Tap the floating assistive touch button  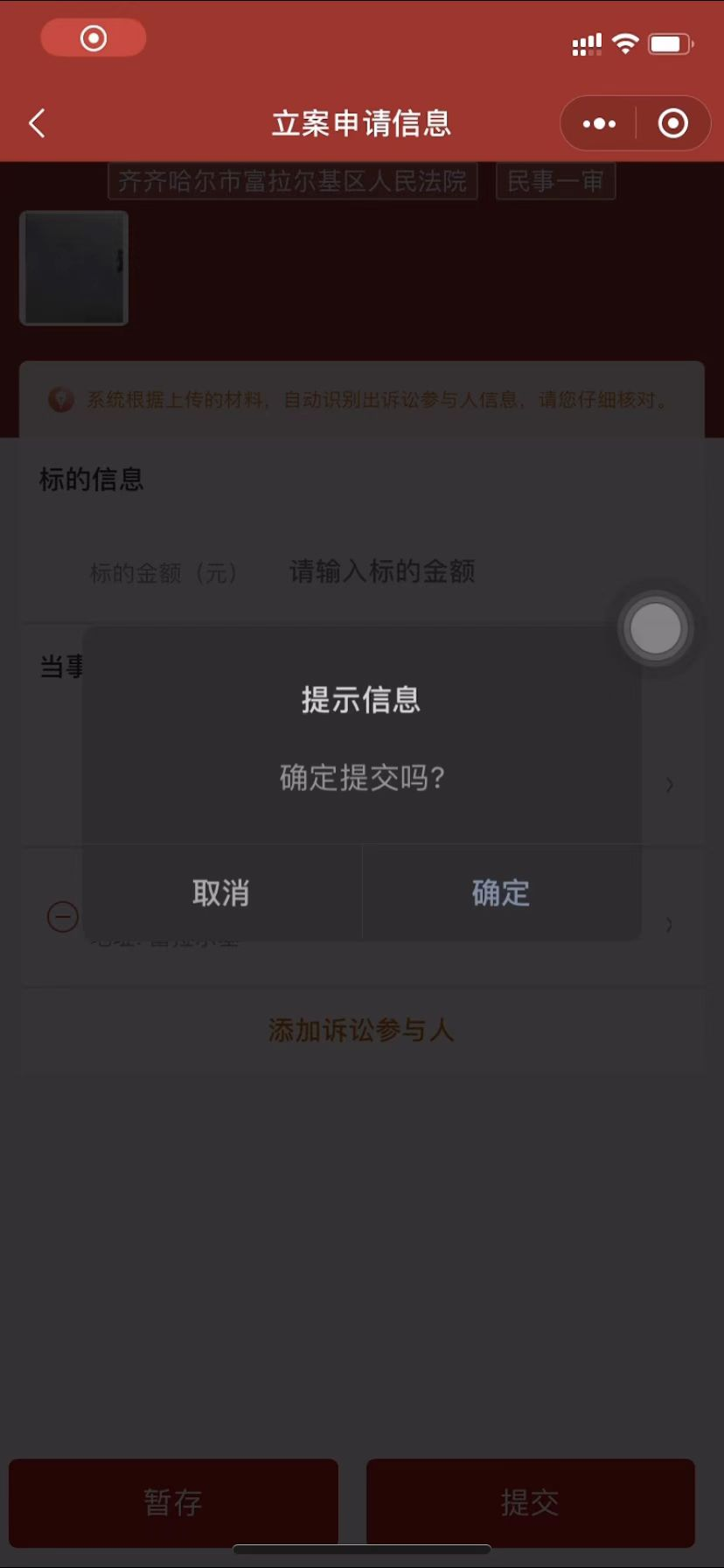[x=655, y=628]
